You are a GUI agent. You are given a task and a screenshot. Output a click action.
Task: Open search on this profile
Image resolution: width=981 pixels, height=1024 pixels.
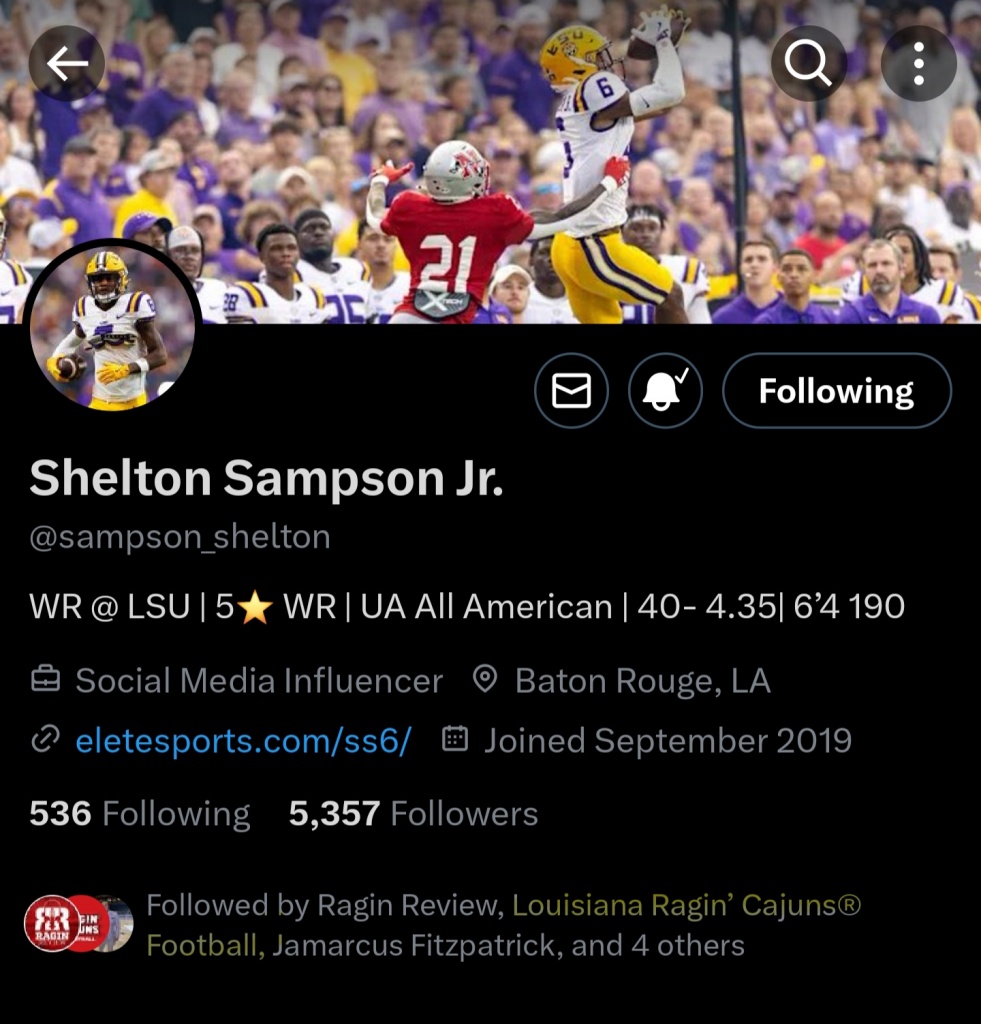tap(808, 64)
